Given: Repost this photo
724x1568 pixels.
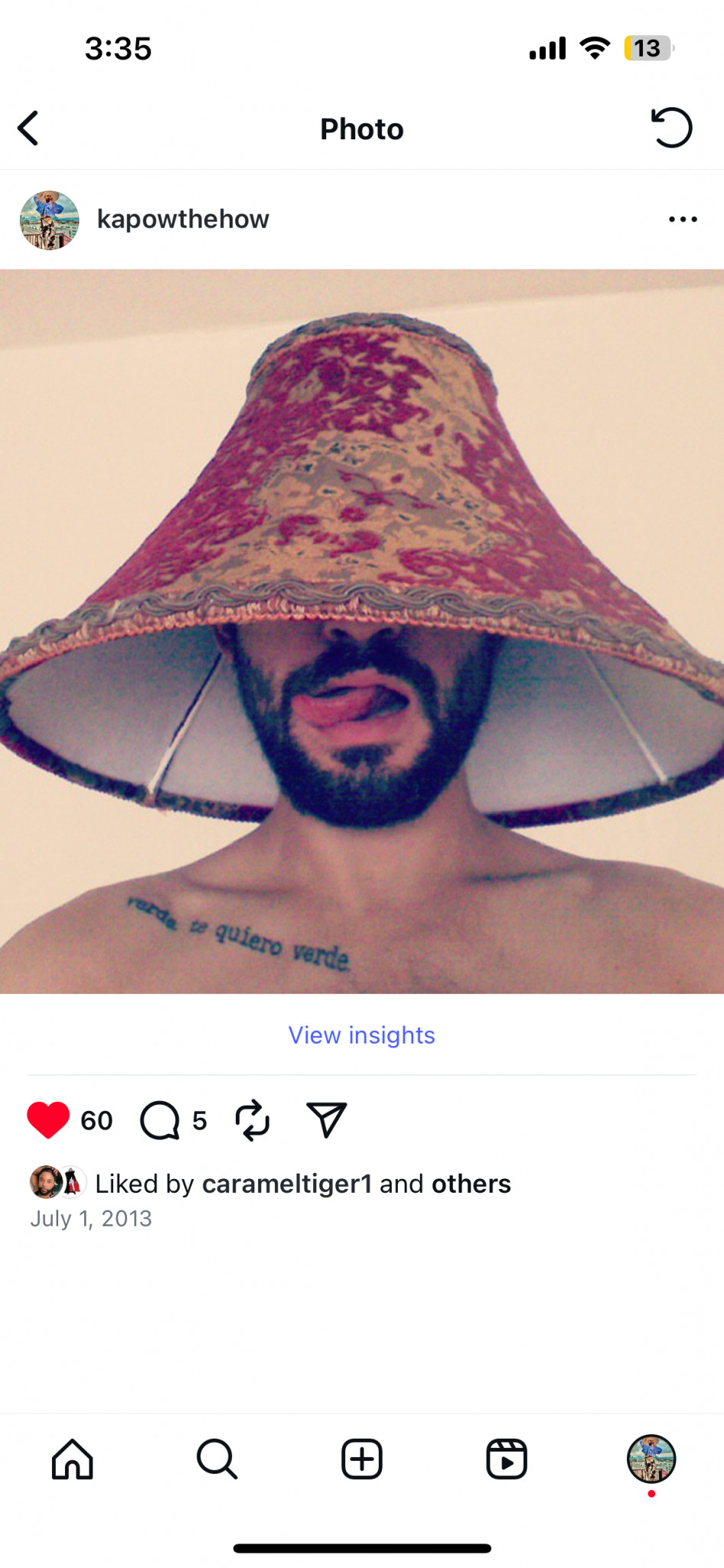Looking at the screenshot, I should tap(253, 1120).
